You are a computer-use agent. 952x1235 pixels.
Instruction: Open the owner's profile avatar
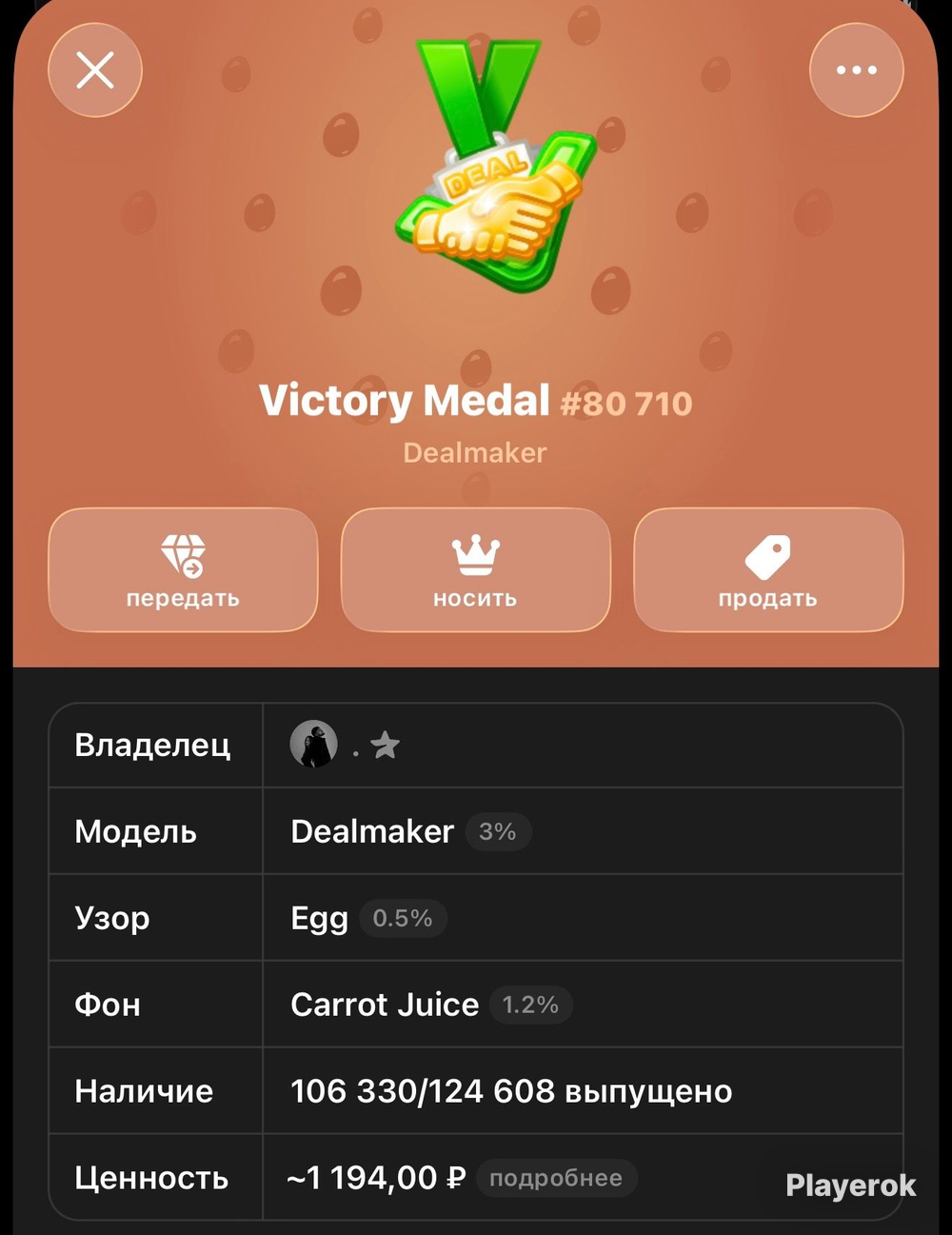pos(313,745)
